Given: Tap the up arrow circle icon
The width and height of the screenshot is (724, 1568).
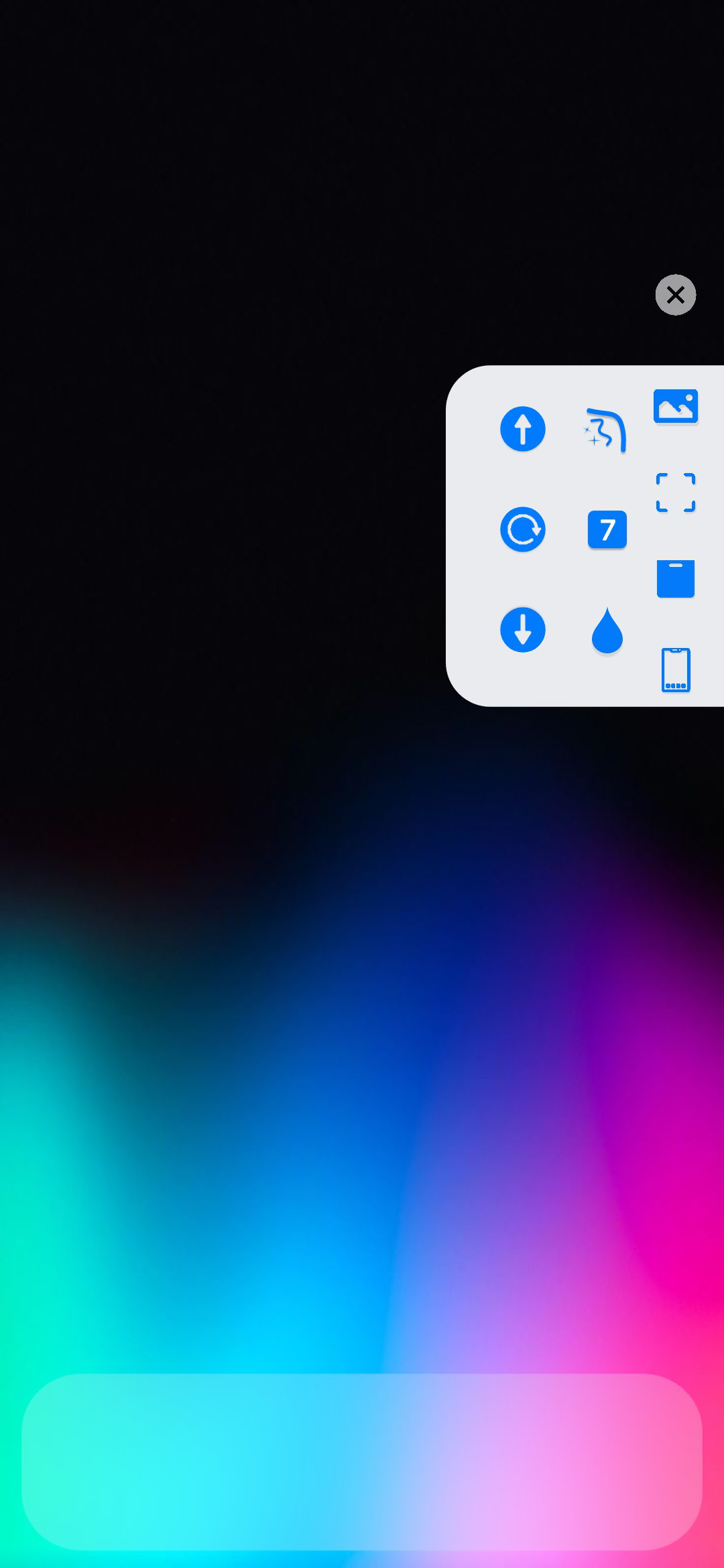Looking at the screenshot, I should [523, 429].
